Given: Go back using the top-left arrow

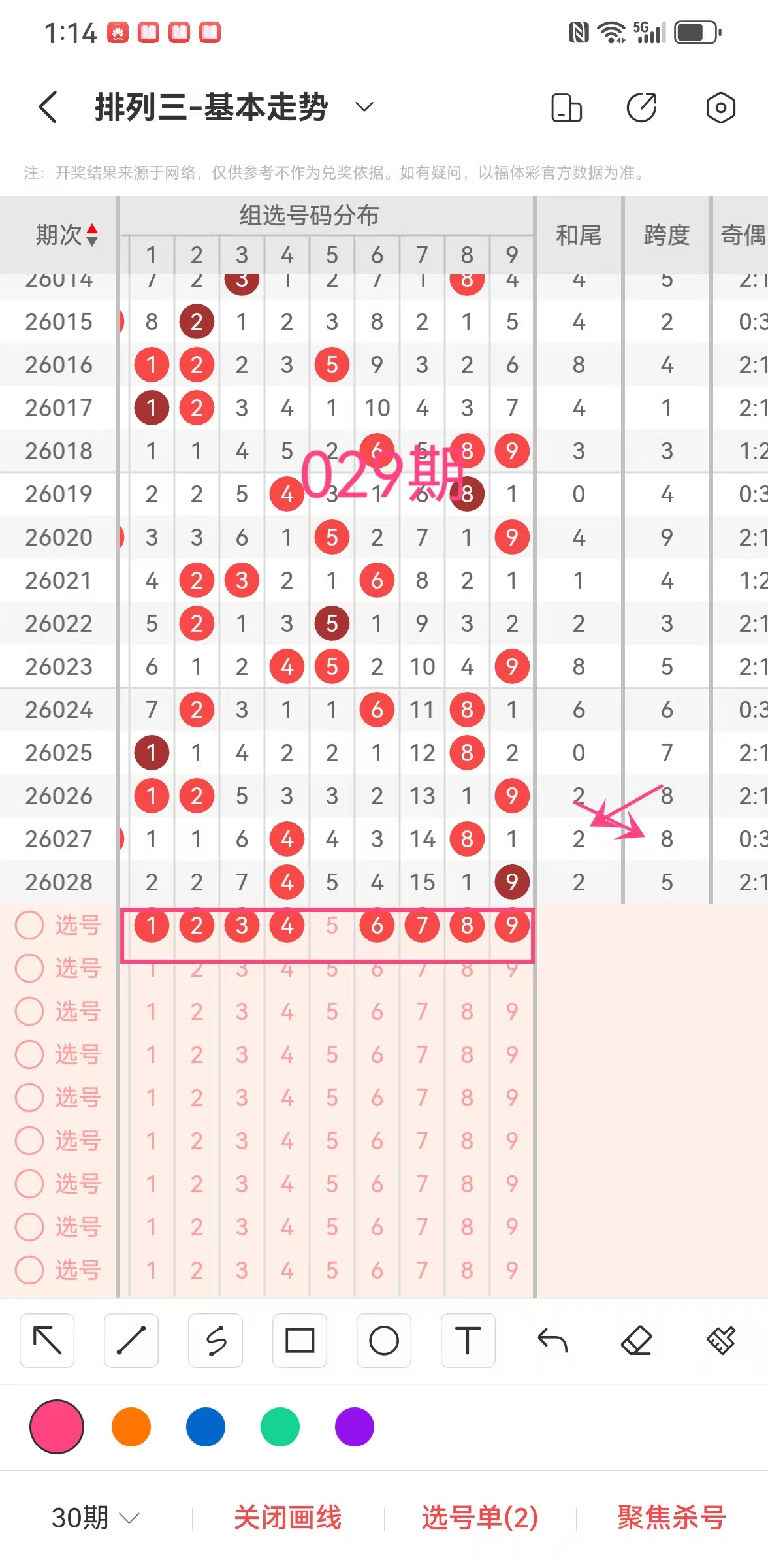Looking at the screenshot, I should point(48,107).
